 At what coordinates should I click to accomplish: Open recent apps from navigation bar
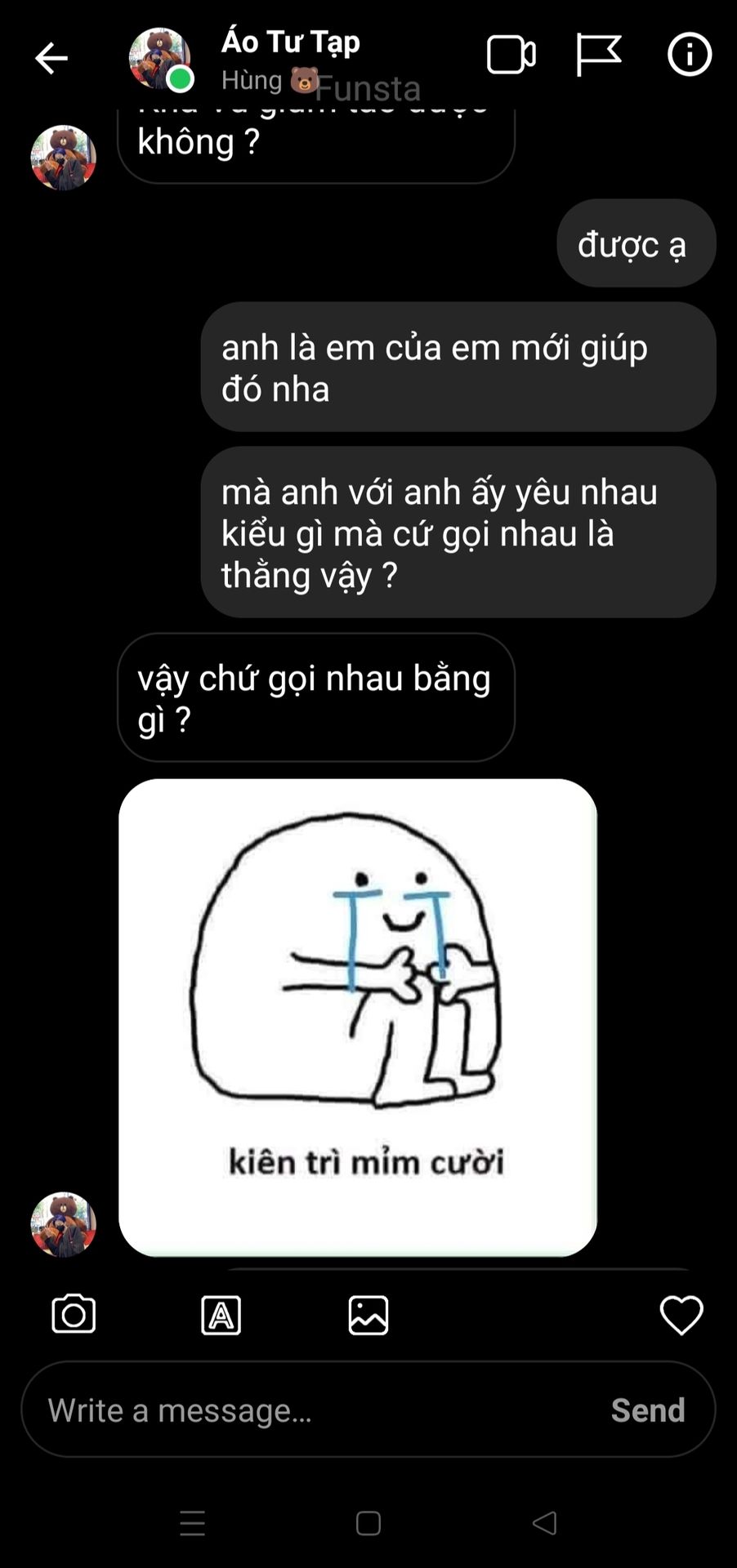tap(193, 1523)
